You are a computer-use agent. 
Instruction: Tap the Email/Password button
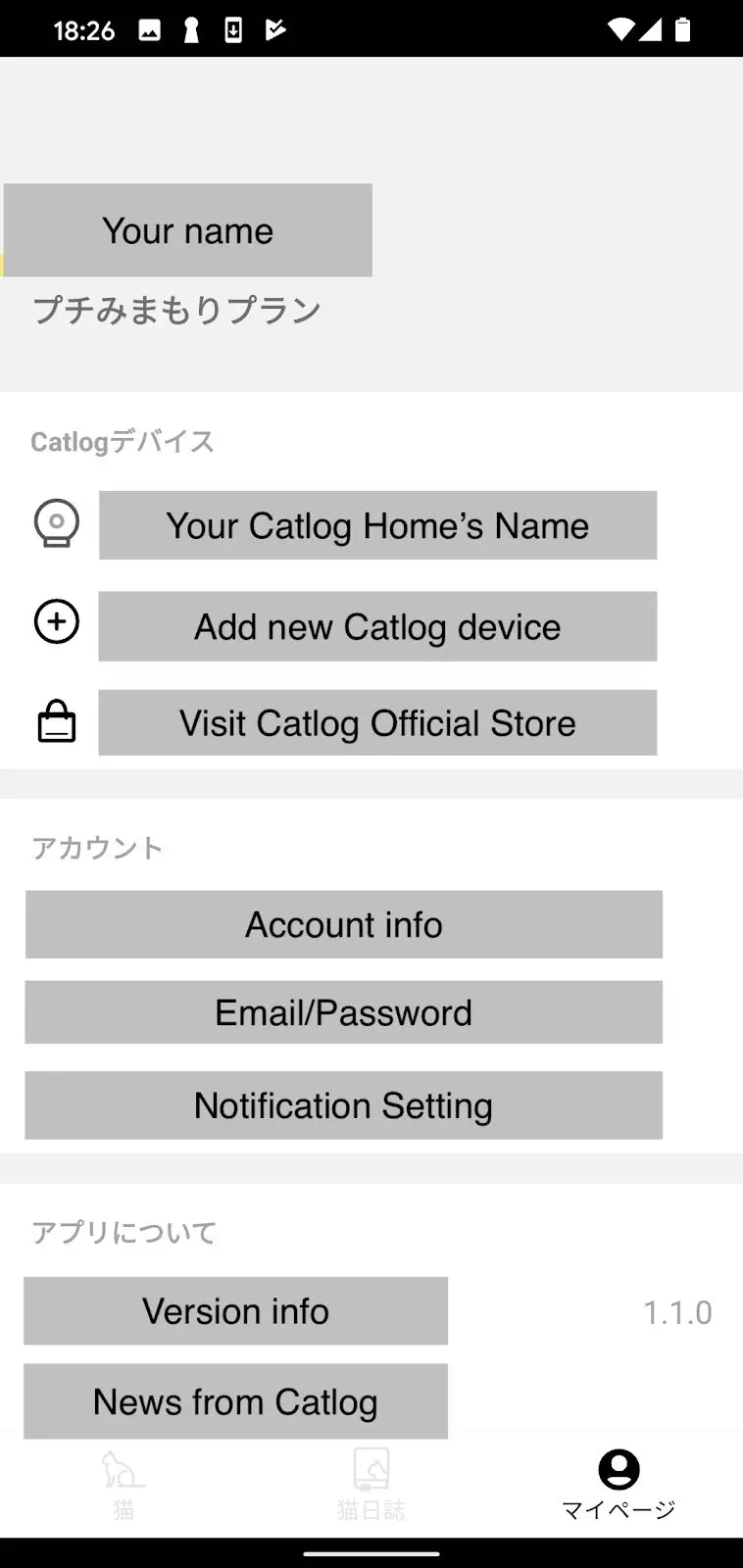click(x=342, y=1011)
